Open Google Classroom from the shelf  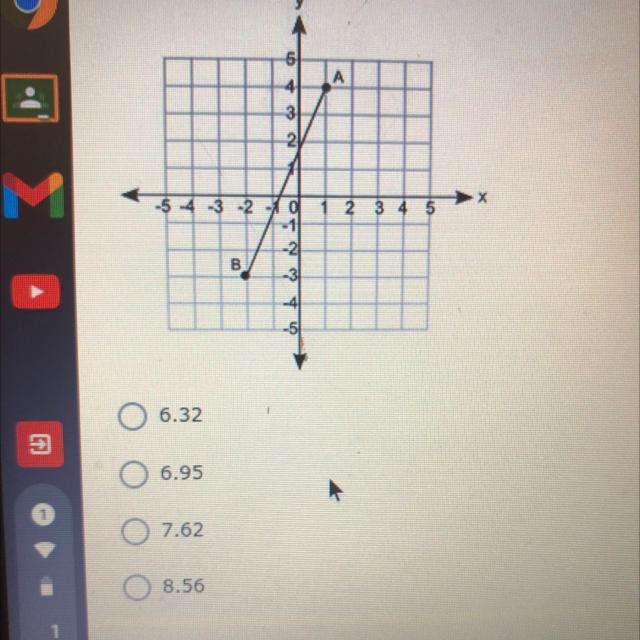[x=33, y=98]
